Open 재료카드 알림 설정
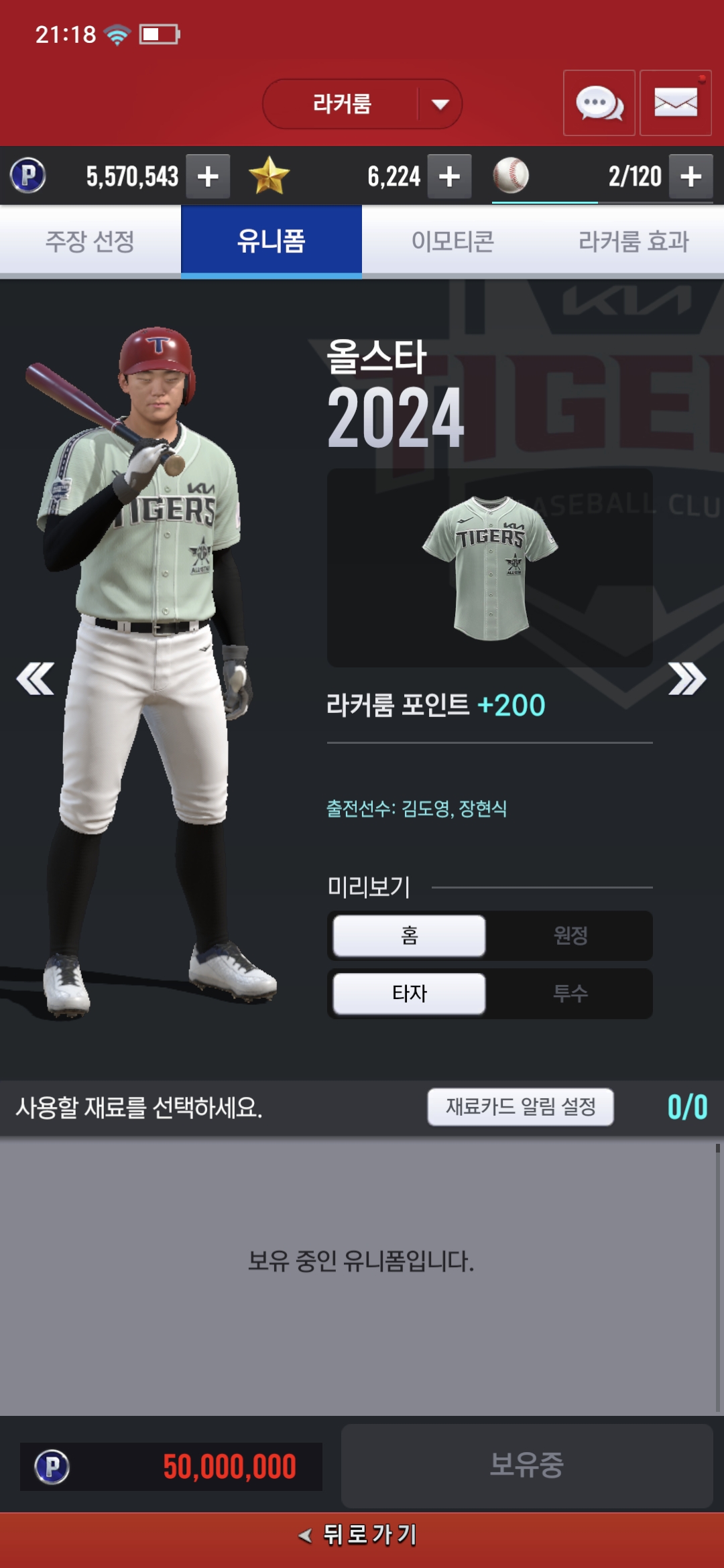 pos(520,1106)
